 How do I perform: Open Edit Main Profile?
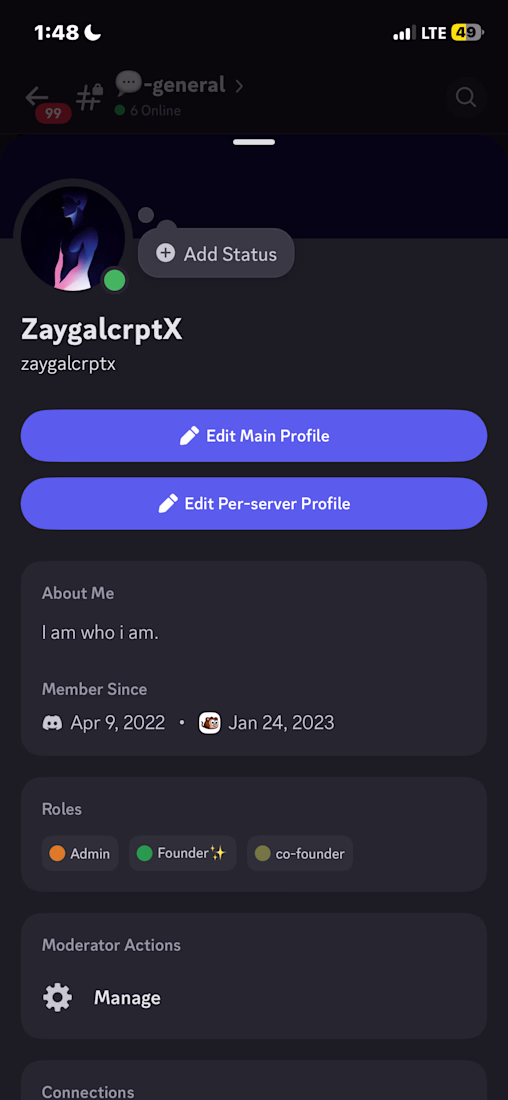click(x=254, y=436)
